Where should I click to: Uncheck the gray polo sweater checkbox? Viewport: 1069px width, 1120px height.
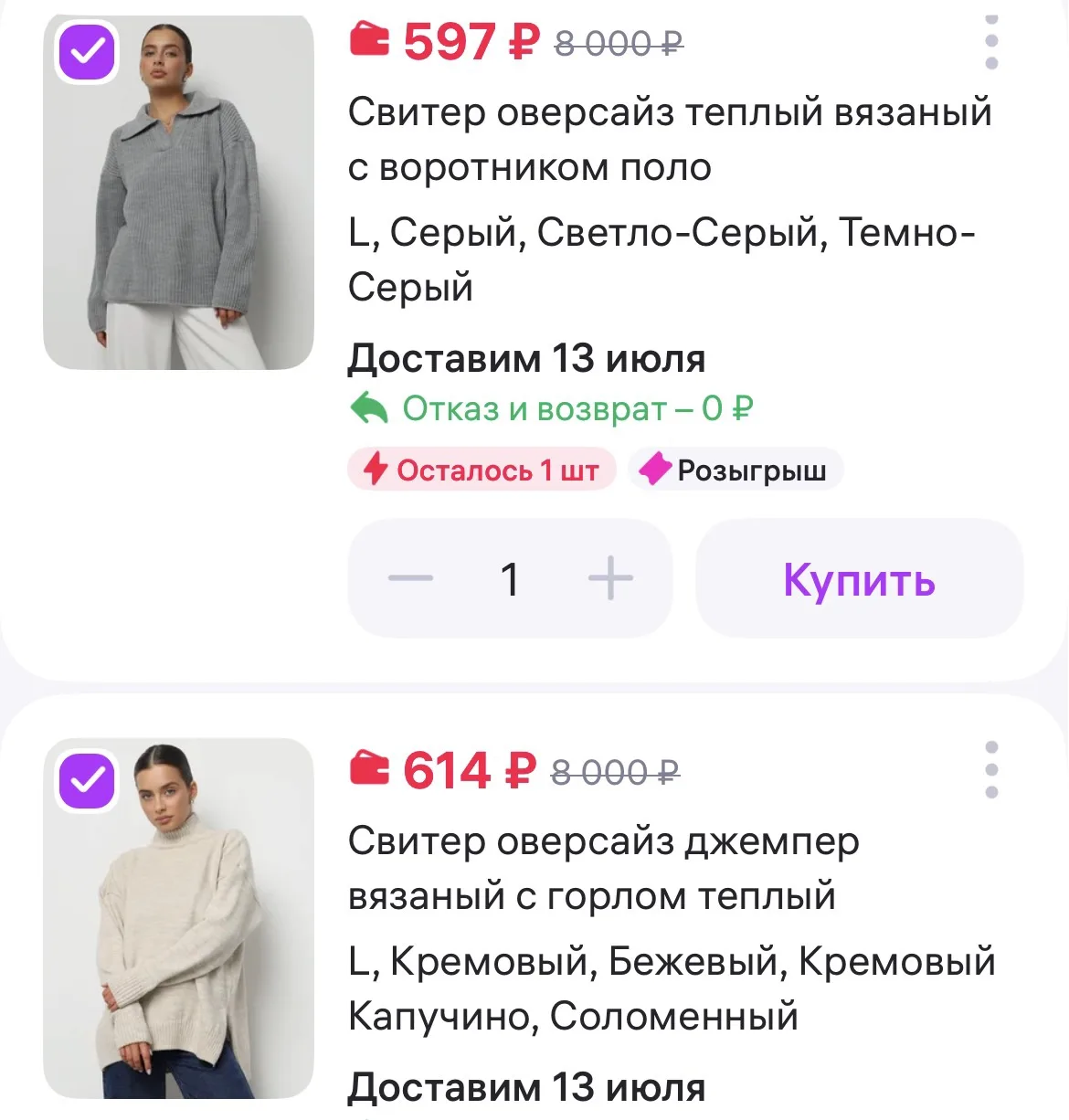(x=88, y=53)
